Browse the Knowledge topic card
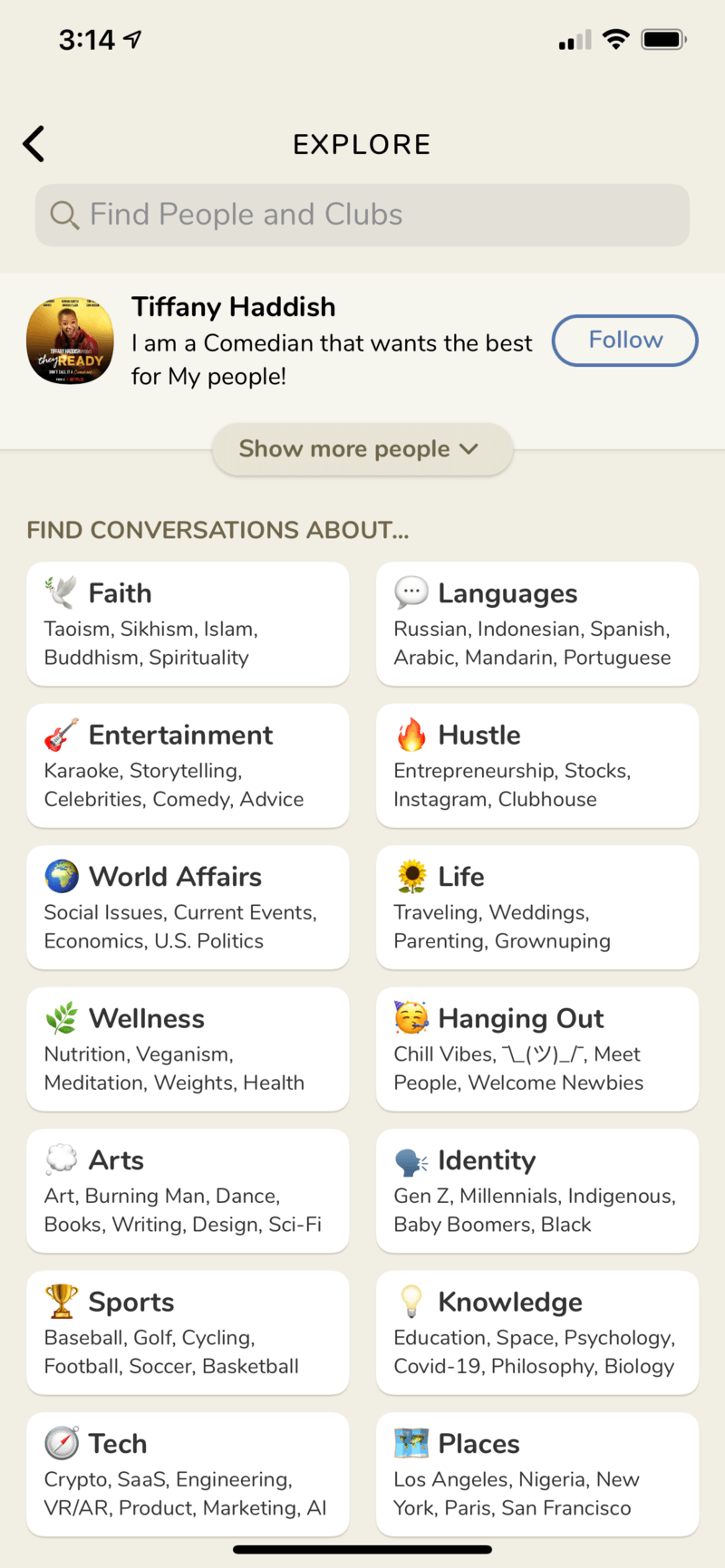This screenshot has width=725, height=1568. (x=537, y=1332)
